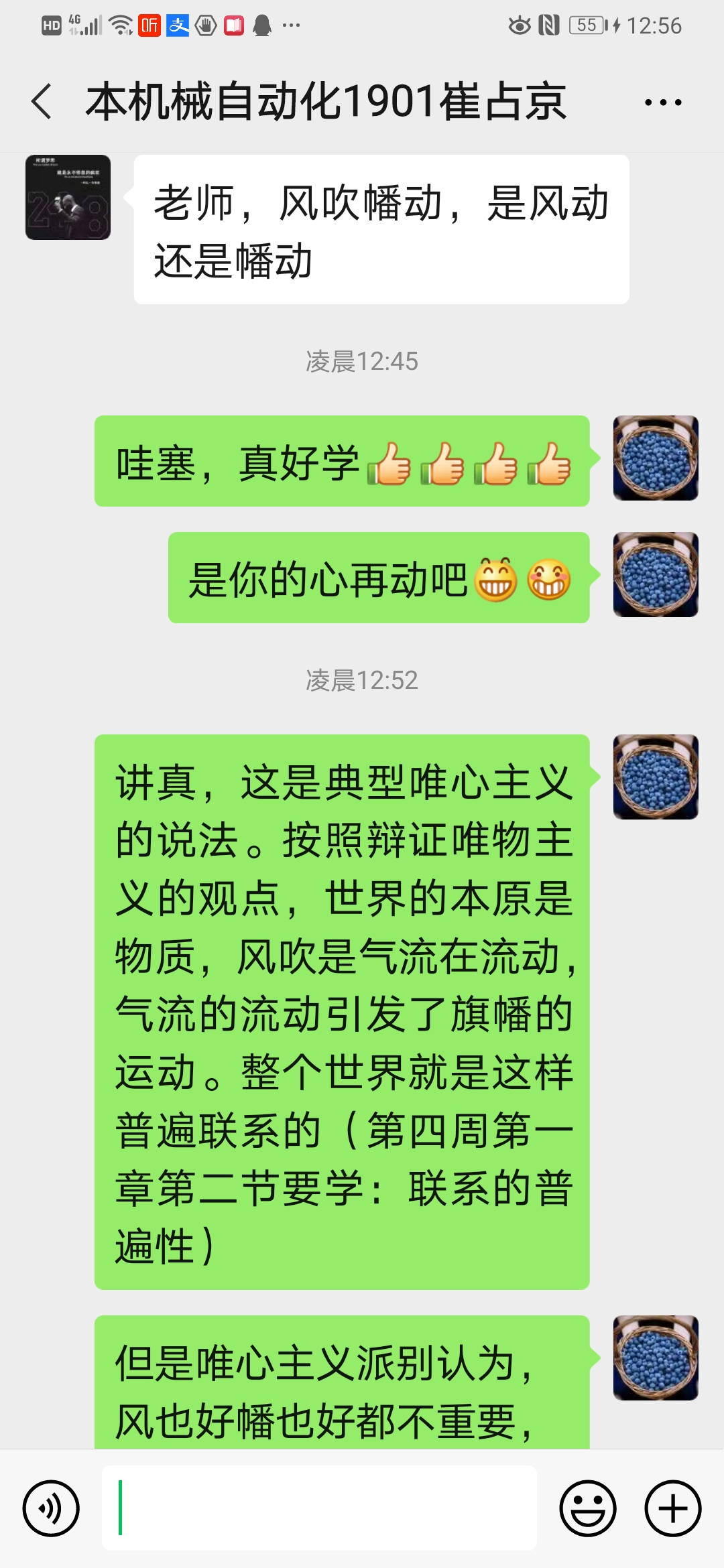Open the chat info three-dots menu
The image size is (724, 1568).
pyautogui.click(x=662, y=103)
